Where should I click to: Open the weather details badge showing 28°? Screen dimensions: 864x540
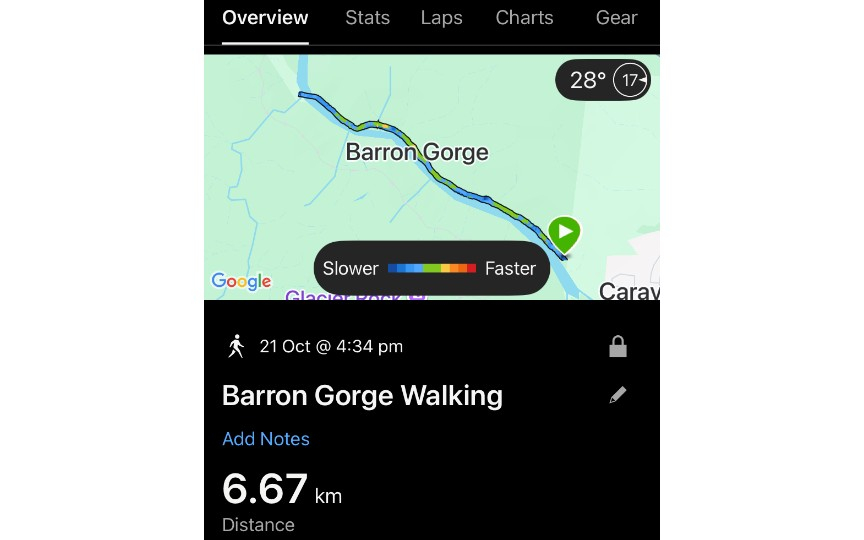[x=603, y=81]
